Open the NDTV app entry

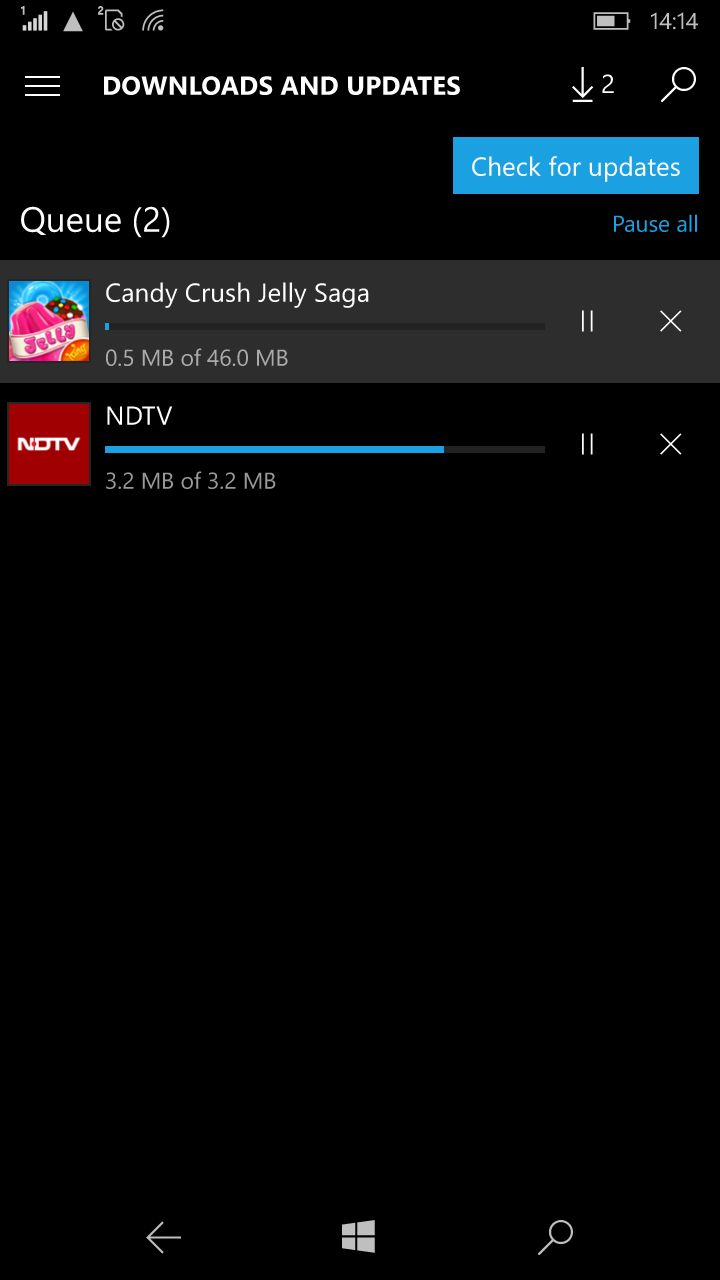tap(139, 417)
